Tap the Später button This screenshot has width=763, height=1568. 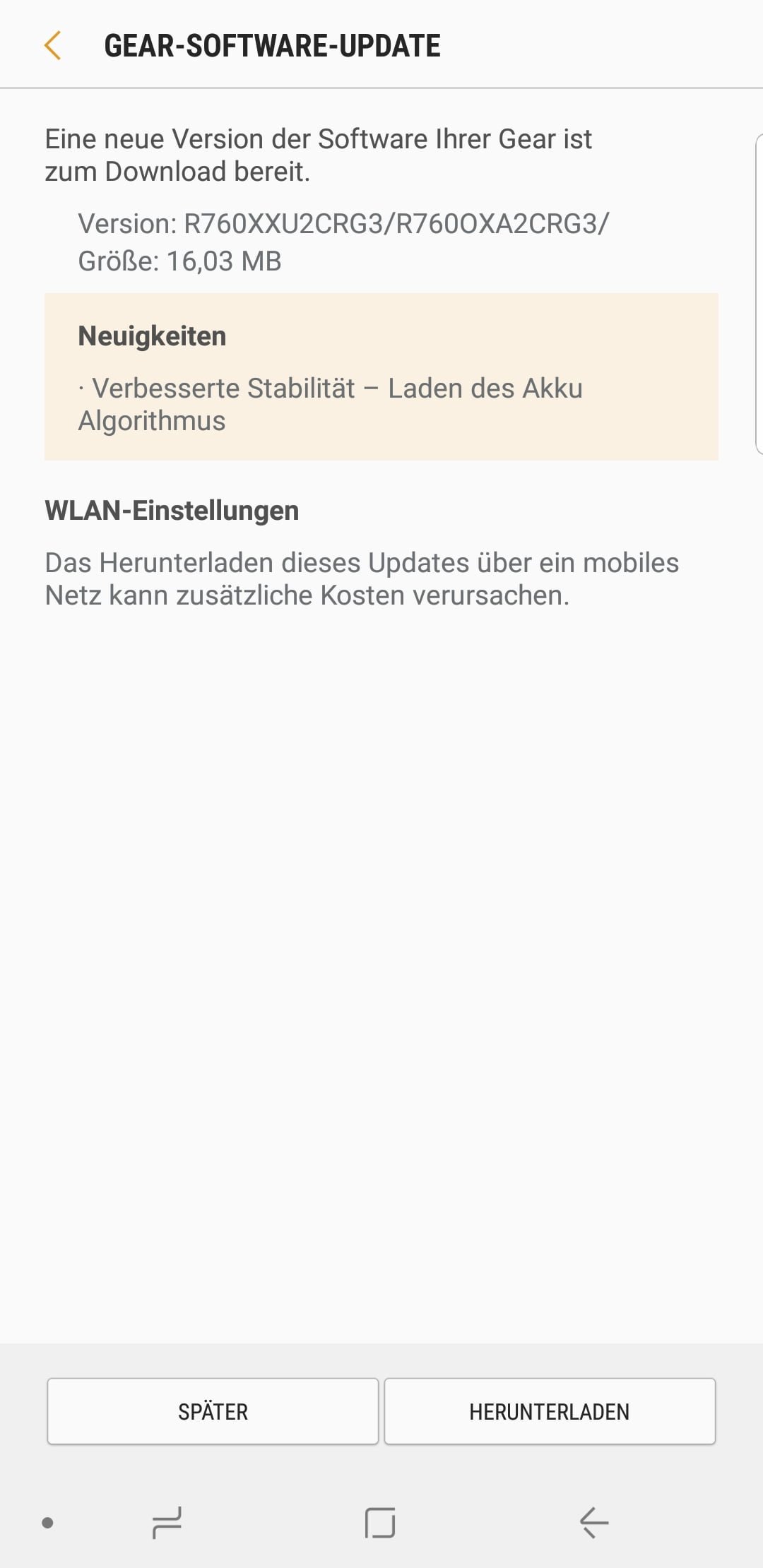pos(213,1411)
